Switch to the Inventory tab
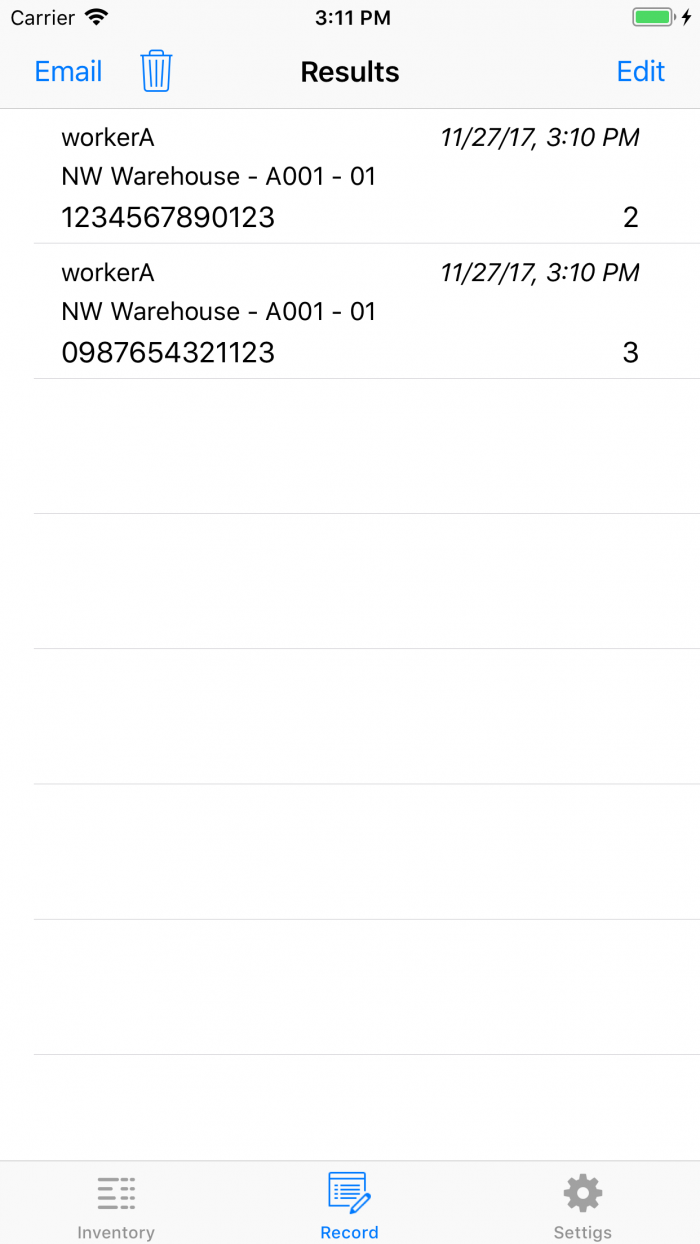Viewport: 700px width, 1244px height. point(116,1204)
